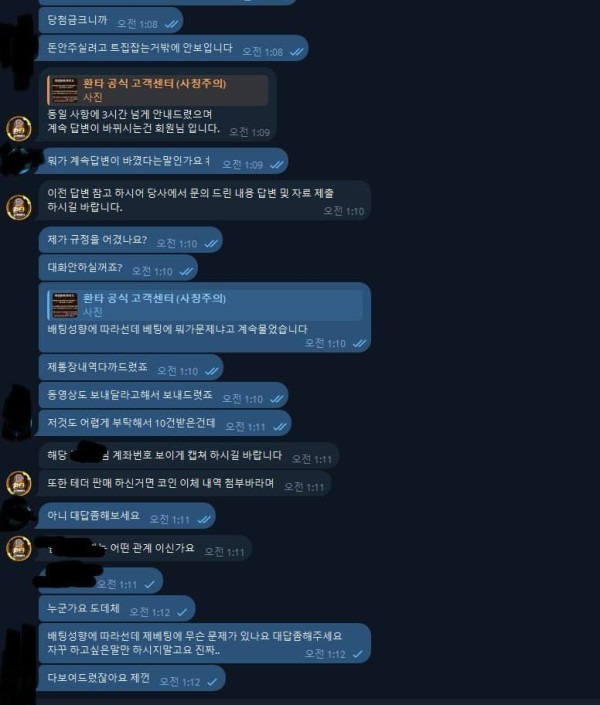
Task: Open quoted photo reply above '동일 사항에 3시간' message
Action: pos(157,90)
